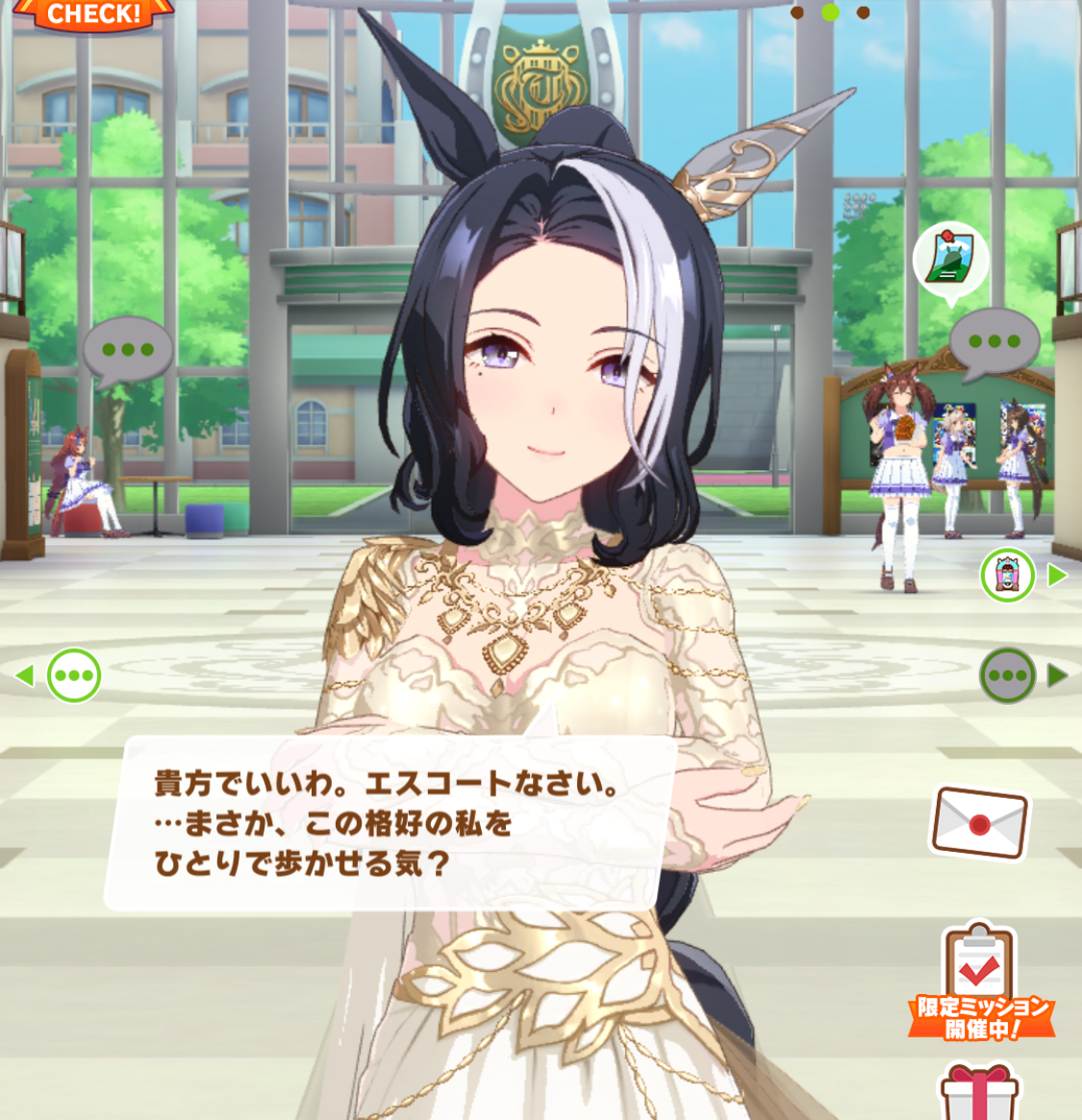Screen dimensions: 1082x1120
Task: Open the CHECK! banner
Action: [94, 13]
